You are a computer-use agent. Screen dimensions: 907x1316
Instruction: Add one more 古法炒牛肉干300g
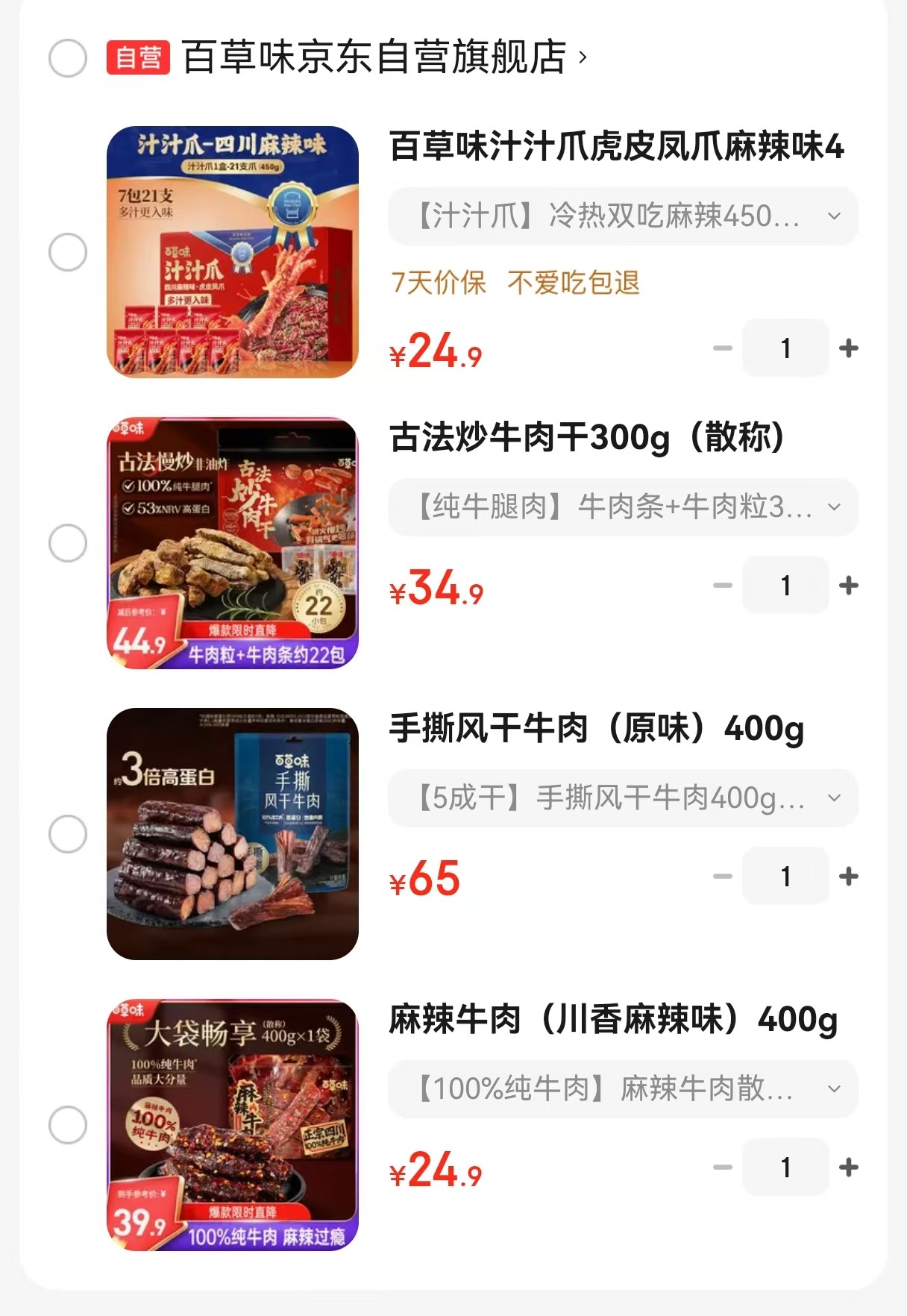(x=848, y=586)
